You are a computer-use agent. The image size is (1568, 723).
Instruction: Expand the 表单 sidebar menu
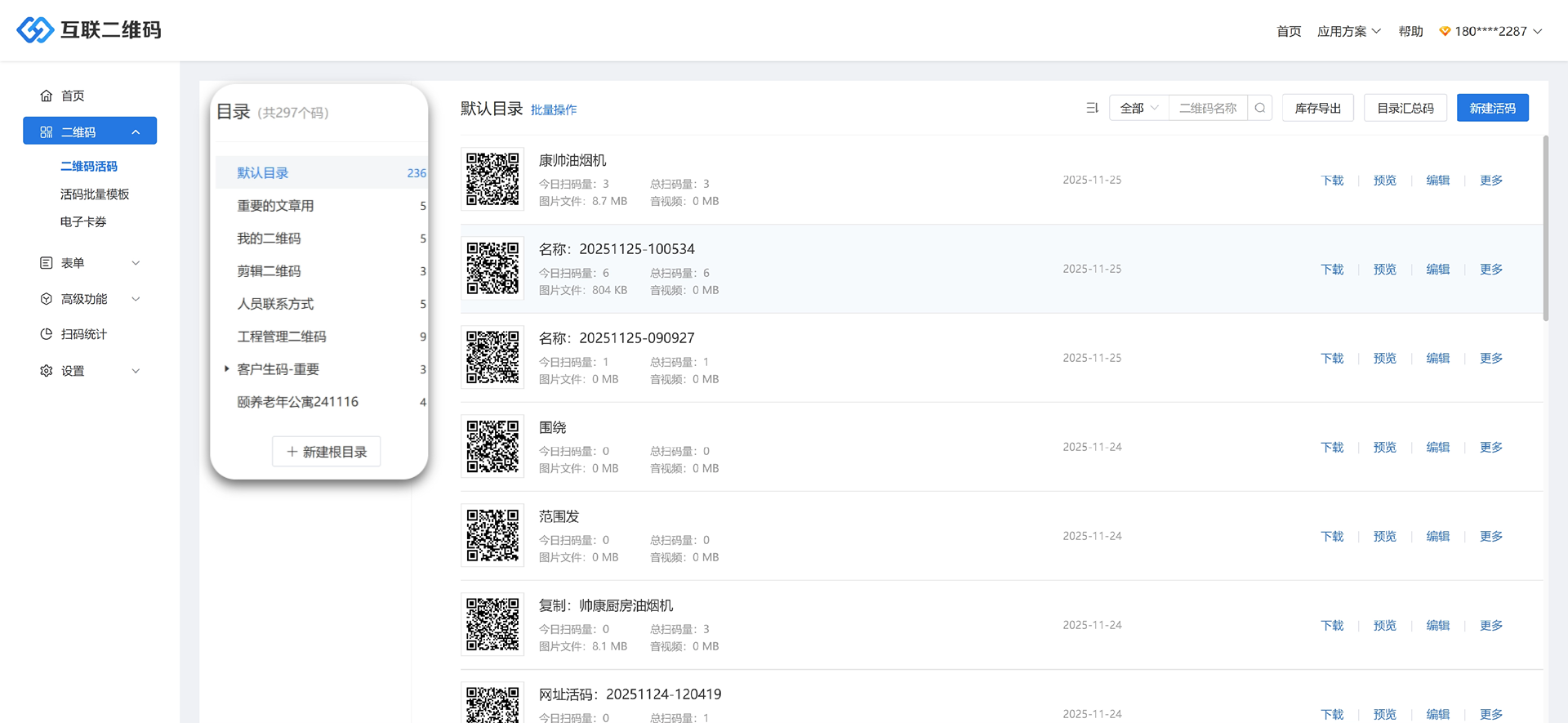point(90,263)
